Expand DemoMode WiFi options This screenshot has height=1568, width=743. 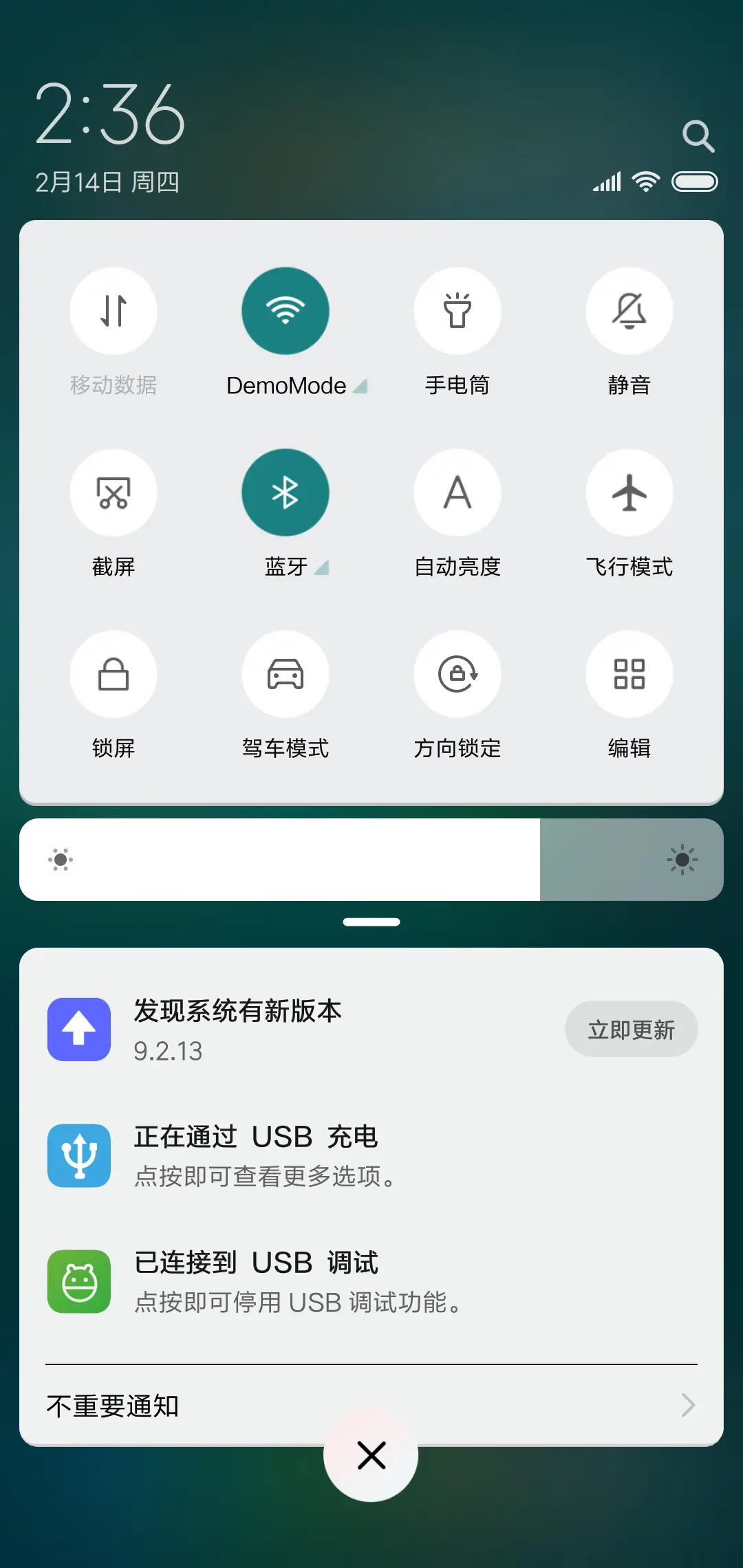(x=360, y=386)
